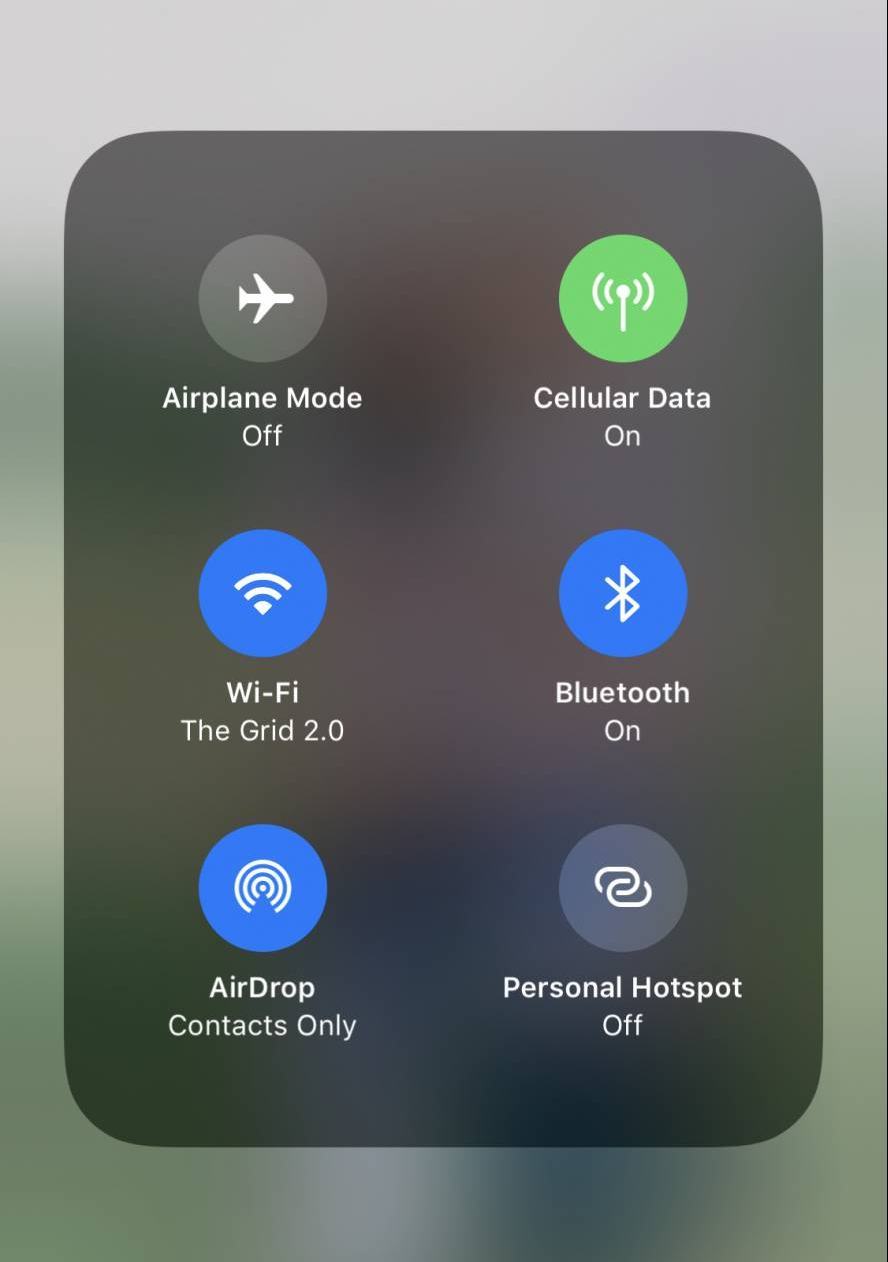
Task: Disable the Wi-Fi connection
Action: pos(262,593)
